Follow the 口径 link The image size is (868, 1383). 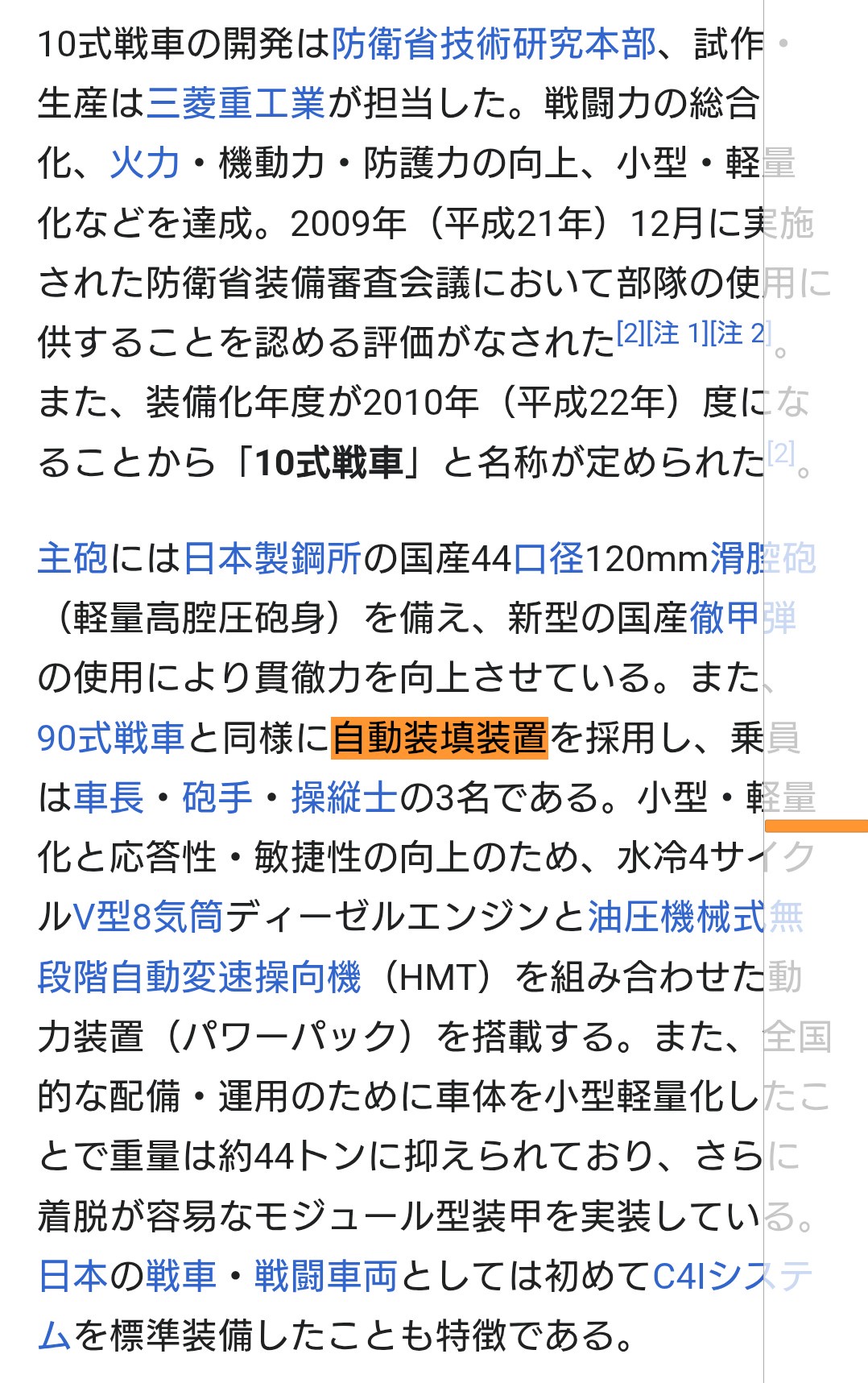(548, 558)
